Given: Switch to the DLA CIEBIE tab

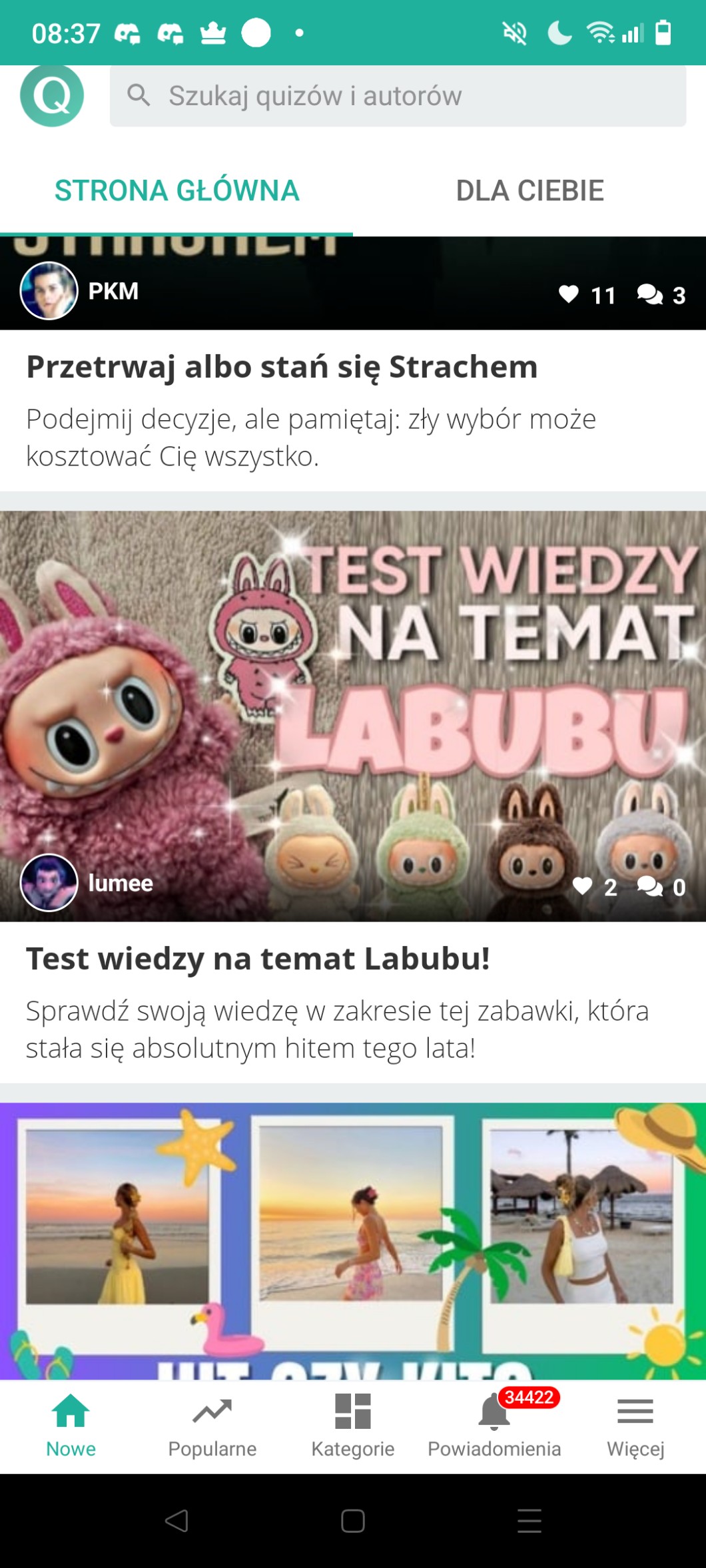Looking at the screenshot, I should point(529,190).
